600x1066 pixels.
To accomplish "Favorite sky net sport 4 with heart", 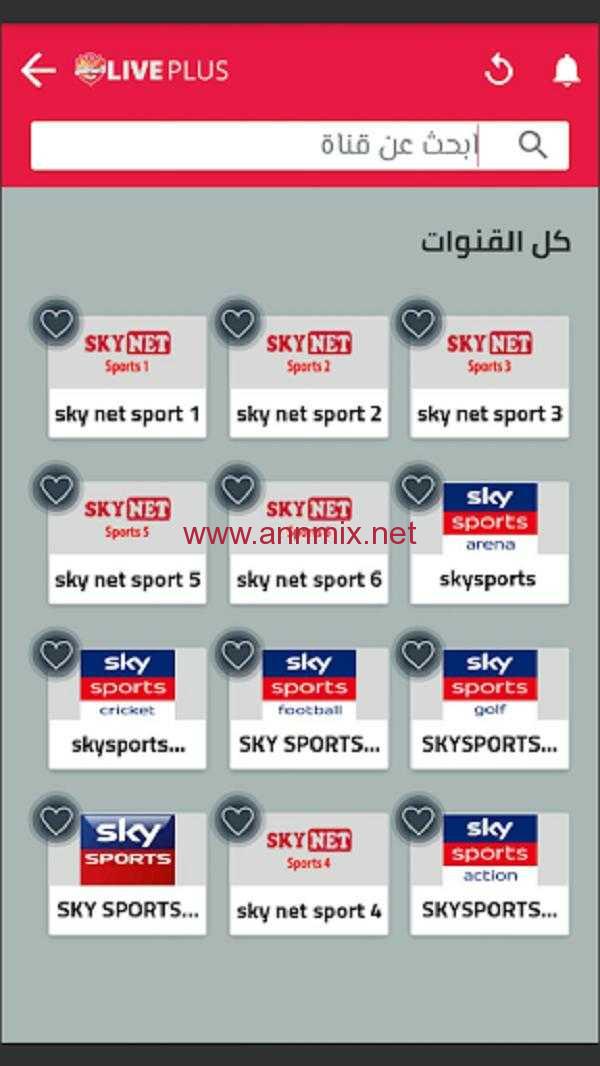I will click(238, 821).
